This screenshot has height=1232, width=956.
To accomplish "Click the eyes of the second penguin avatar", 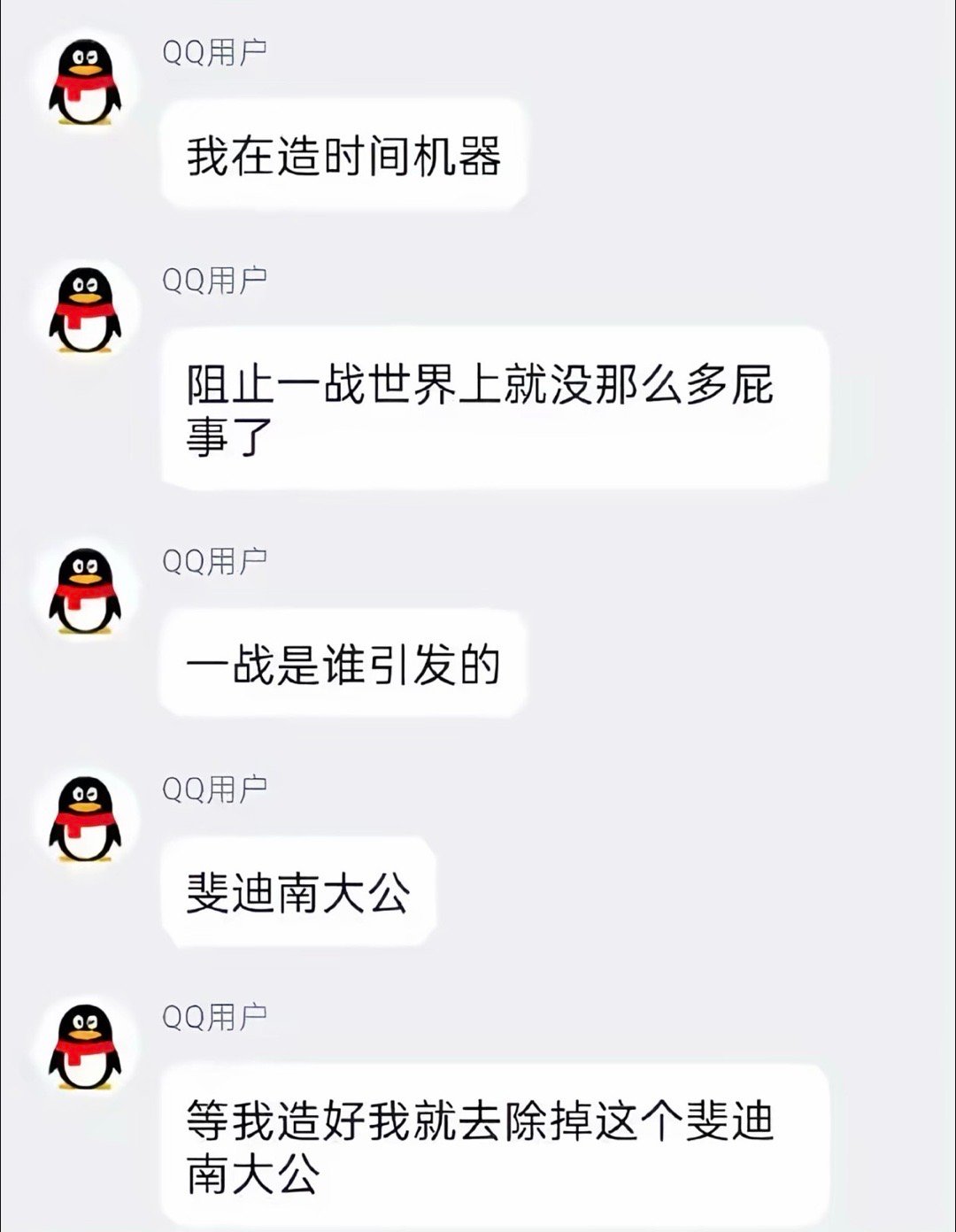I will 84,283.
